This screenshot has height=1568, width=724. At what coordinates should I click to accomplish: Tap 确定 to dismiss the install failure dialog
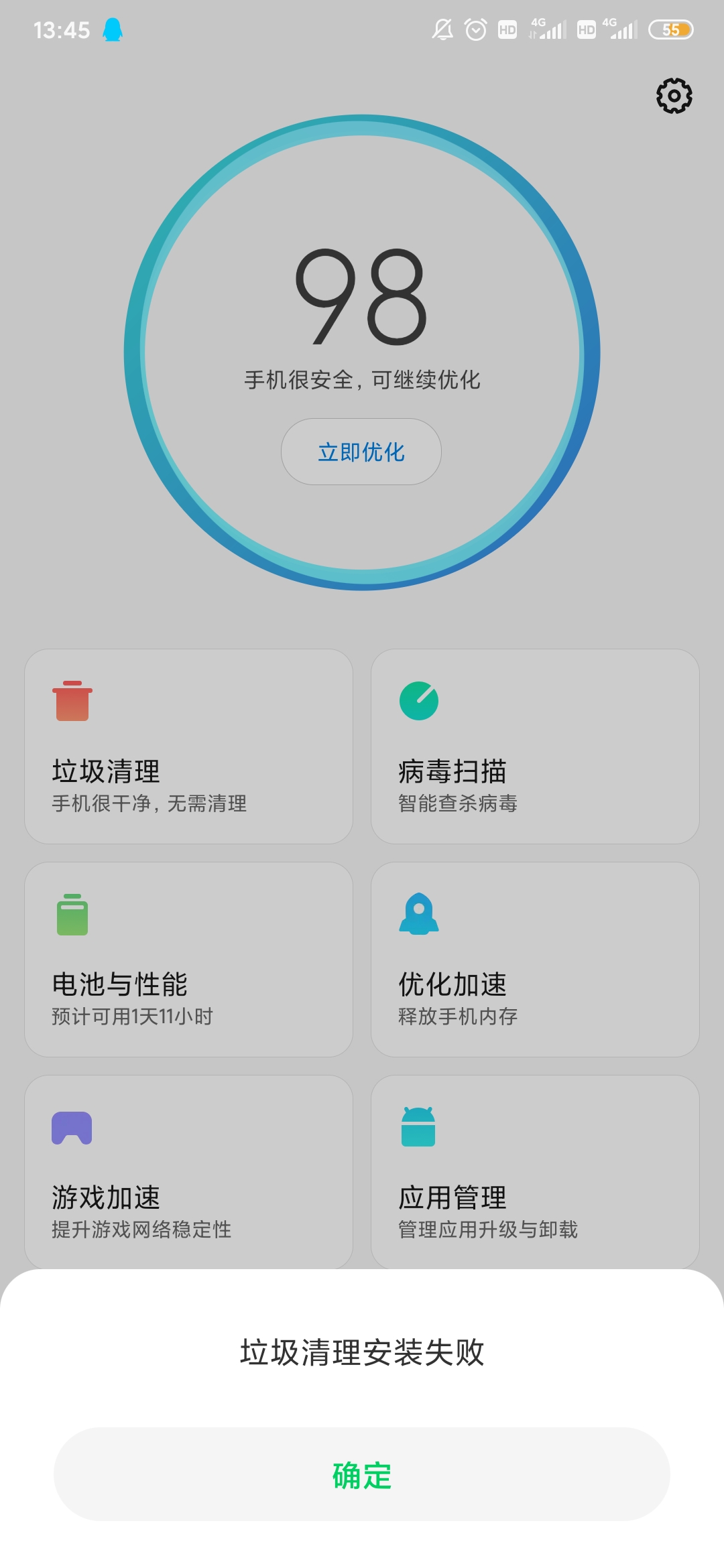click(362, 1474)
